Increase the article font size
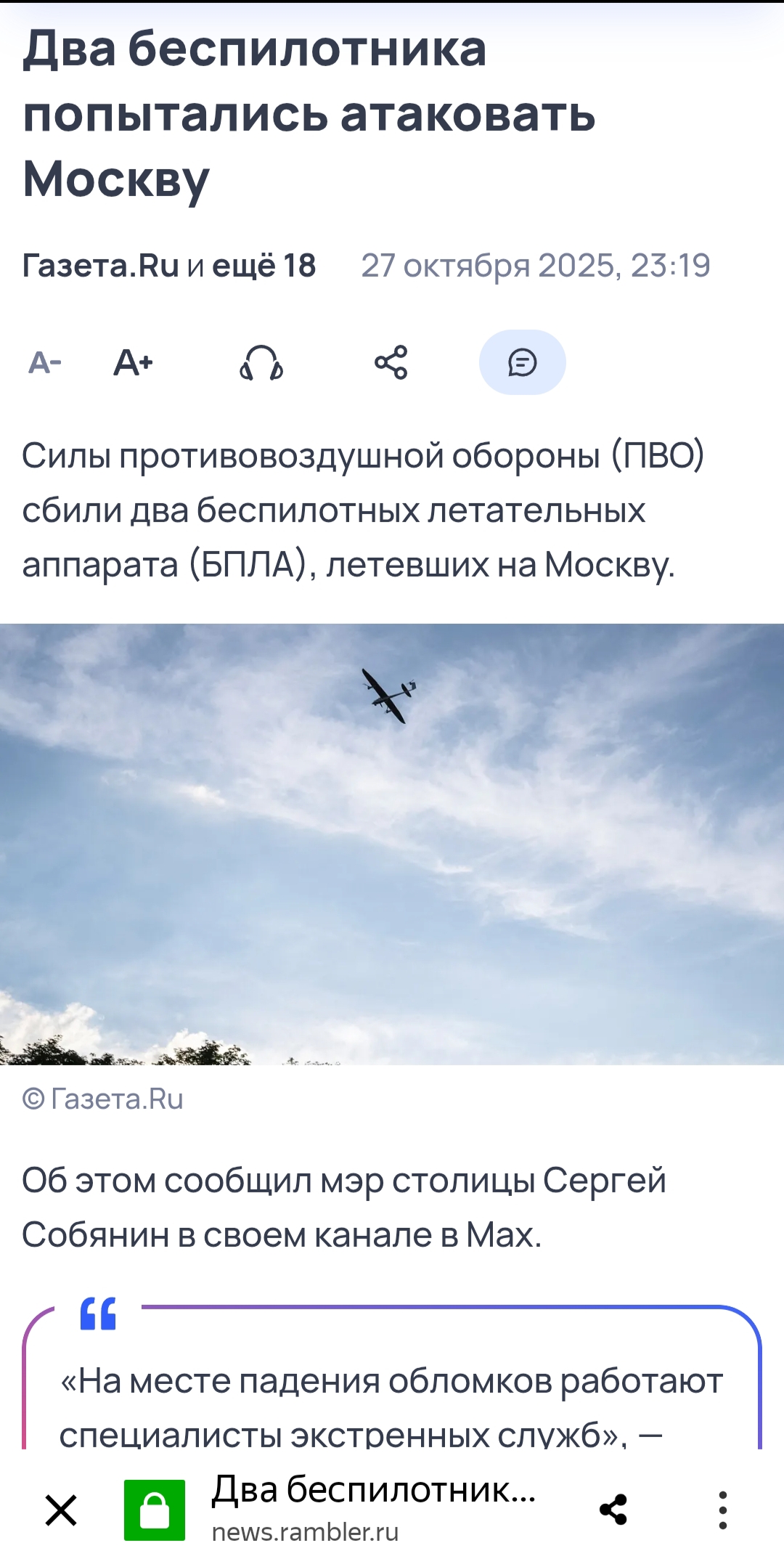 [134, 362]
